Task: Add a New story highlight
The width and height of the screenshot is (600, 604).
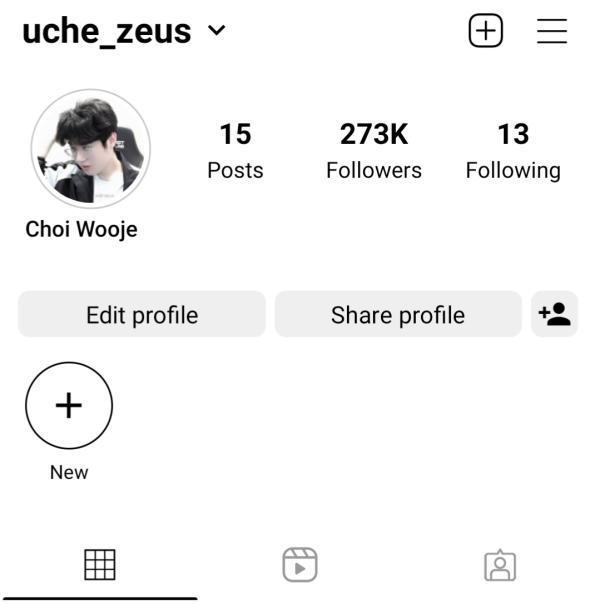Action: pyautogui.click(x=69, y=406)
